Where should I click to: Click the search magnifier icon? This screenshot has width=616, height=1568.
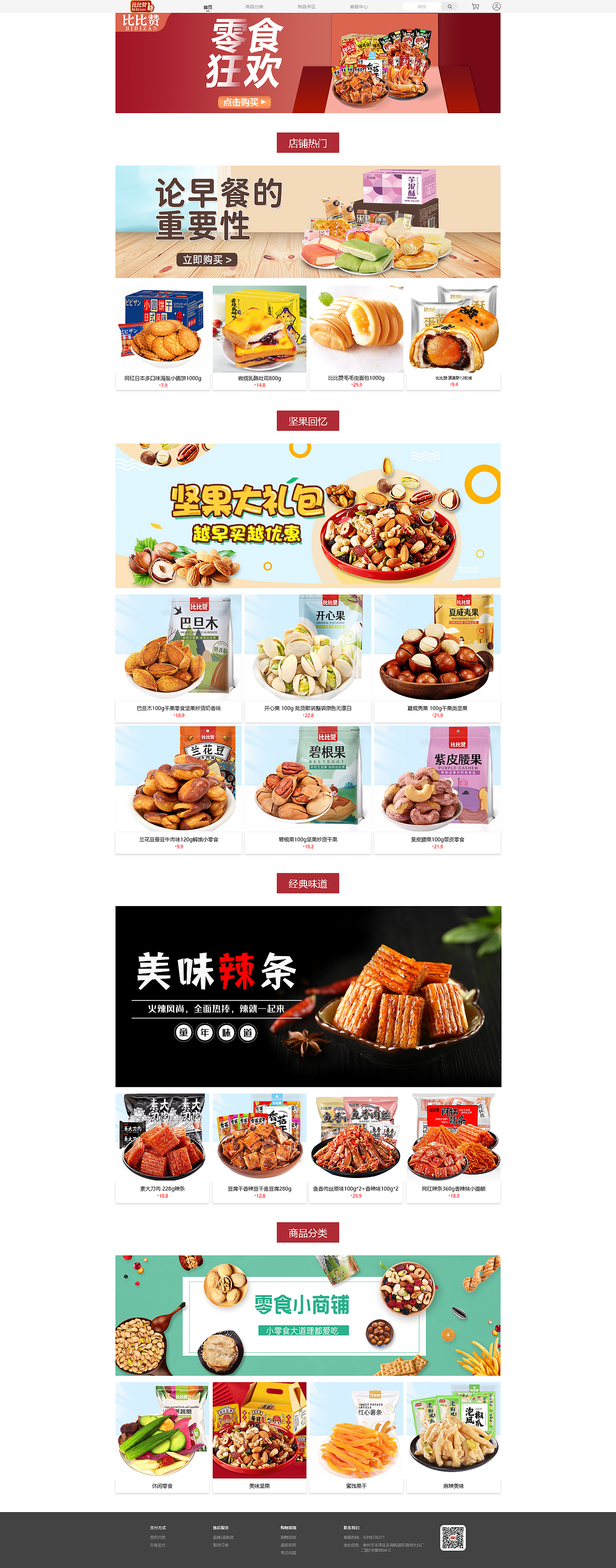450,6
